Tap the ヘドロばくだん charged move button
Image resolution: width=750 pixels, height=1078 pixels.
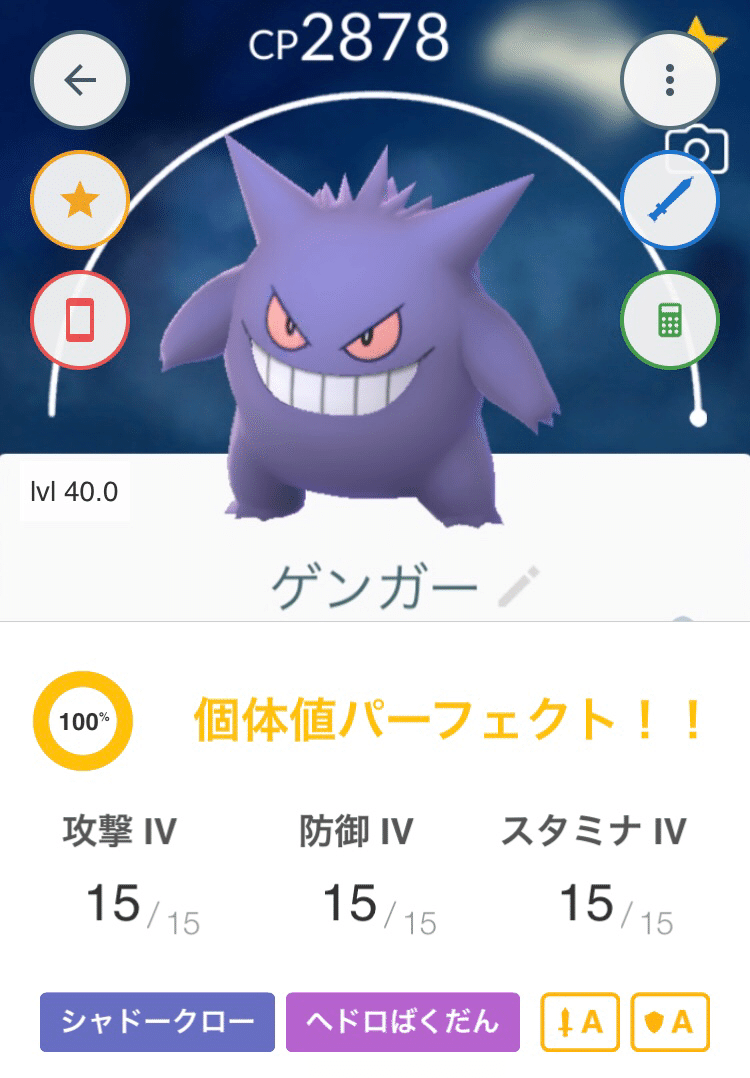[400, 1022]
